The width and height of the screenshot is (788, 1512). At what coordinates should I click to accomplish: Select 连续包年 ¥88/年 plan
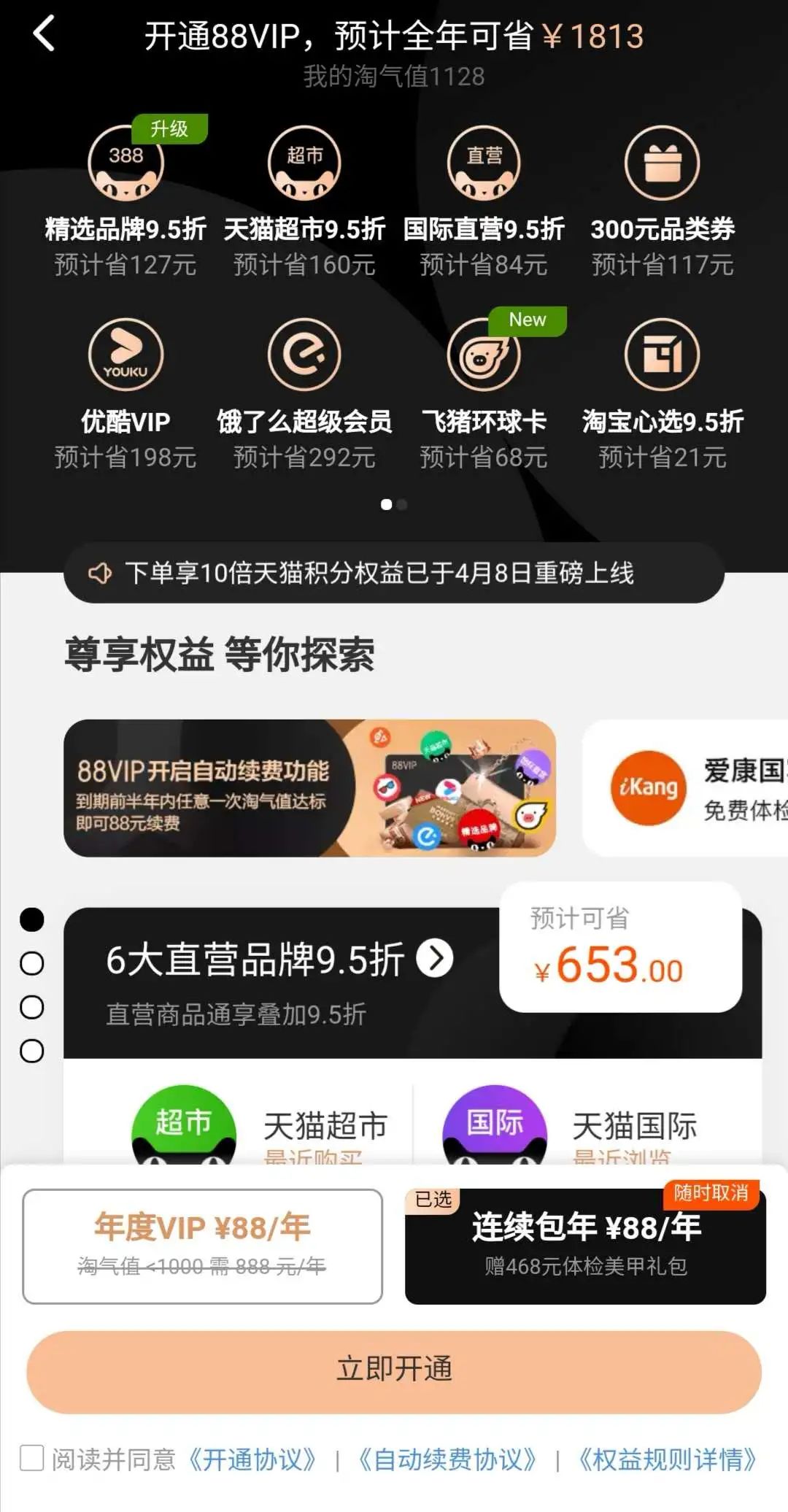(x=585, y=1246)
